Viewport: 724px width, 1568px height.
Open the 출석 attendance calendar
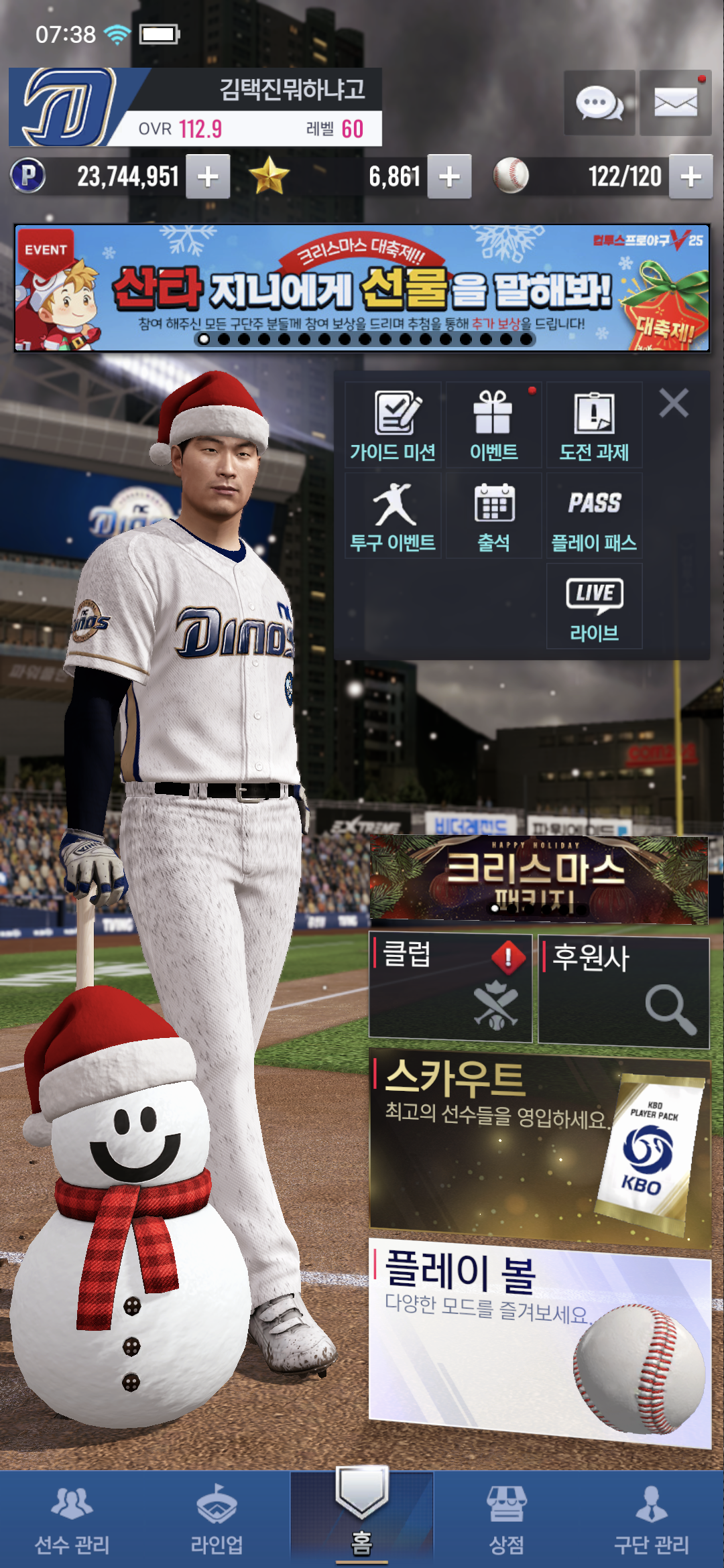493,516
